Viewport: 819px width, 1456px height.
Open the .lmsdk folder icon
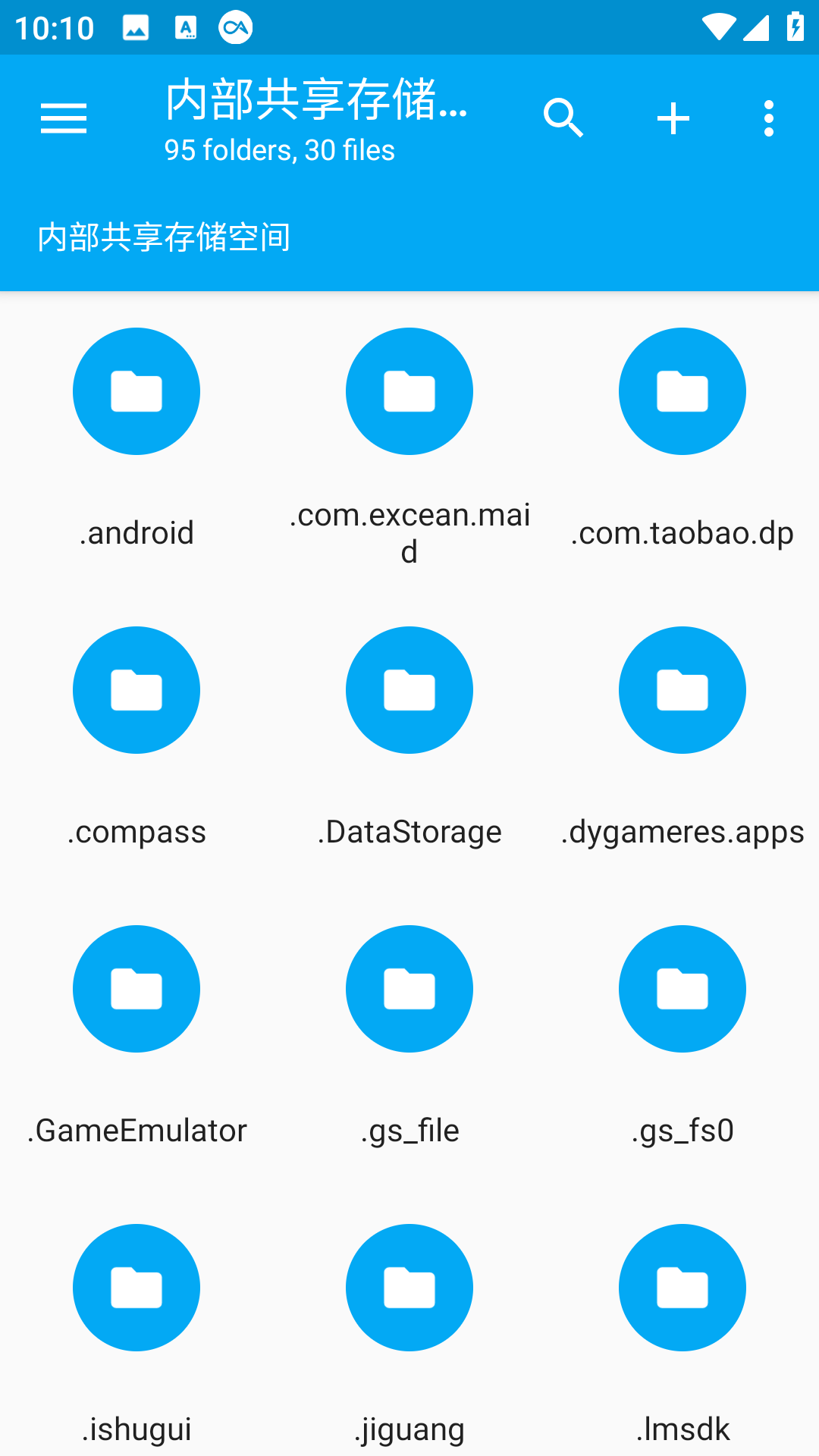tap(682, 1288)
